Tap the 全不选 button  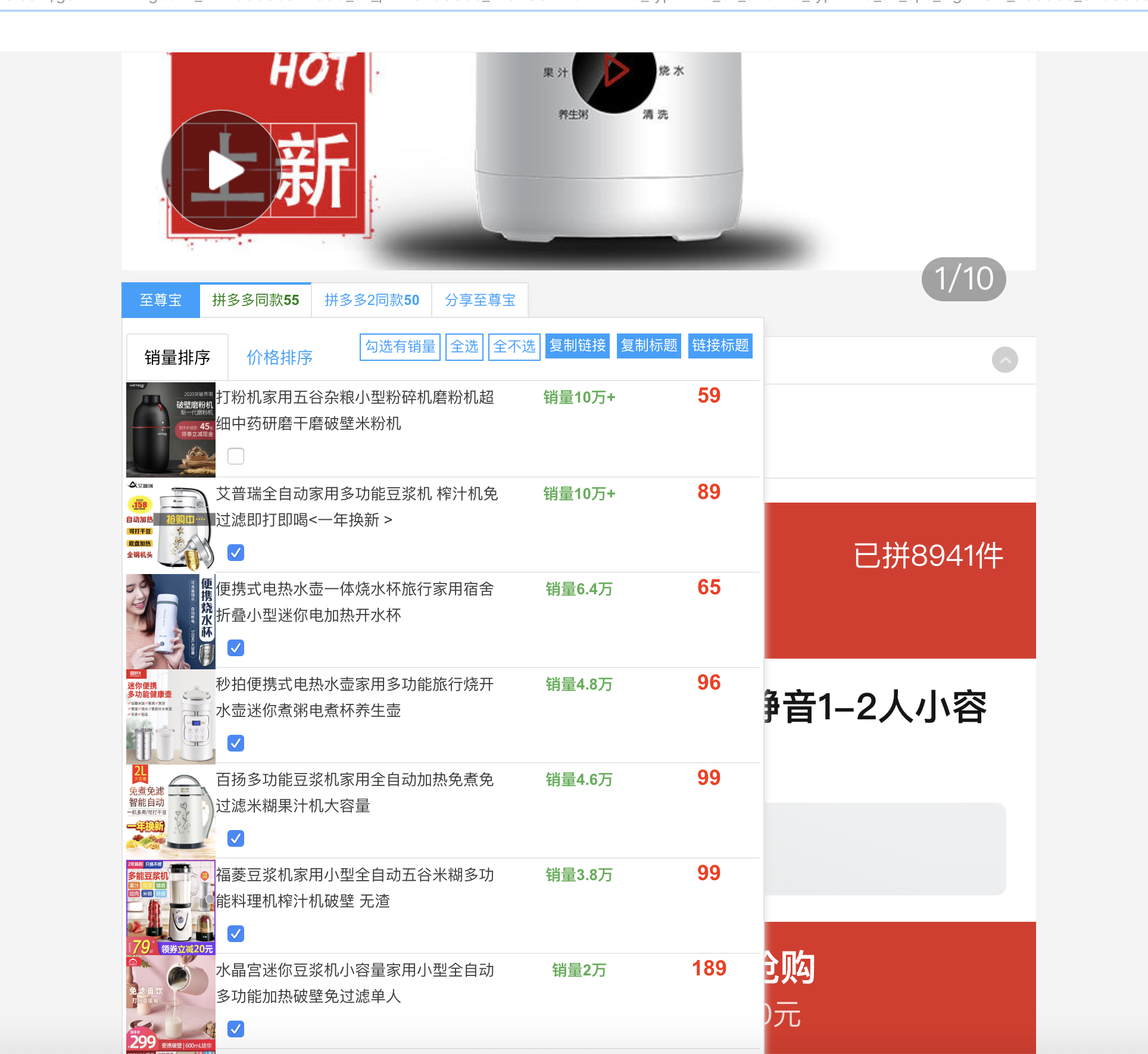[x=514, y=347]
